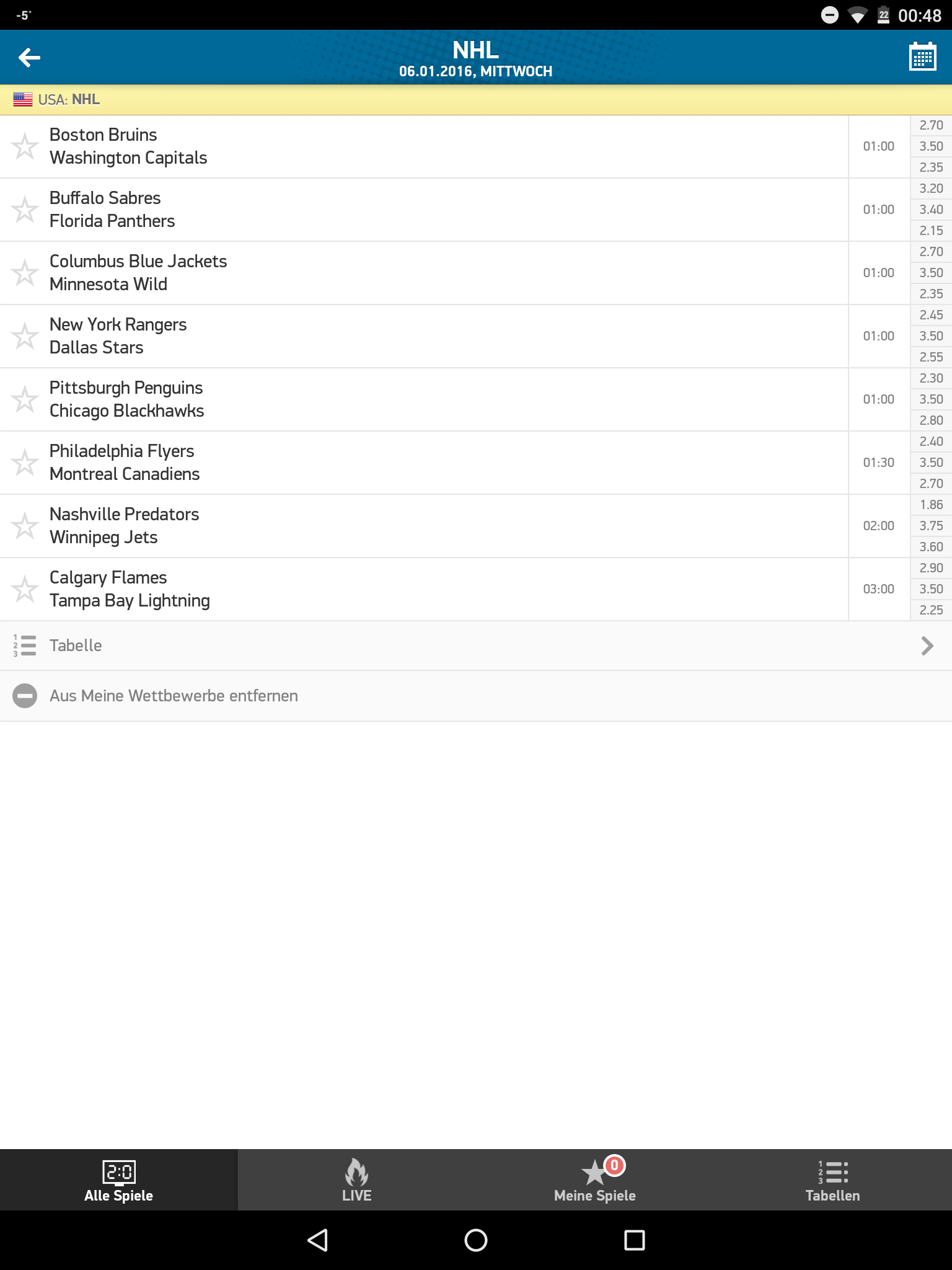
Task: Tap the system home button
Action: tap(476, 1240)
